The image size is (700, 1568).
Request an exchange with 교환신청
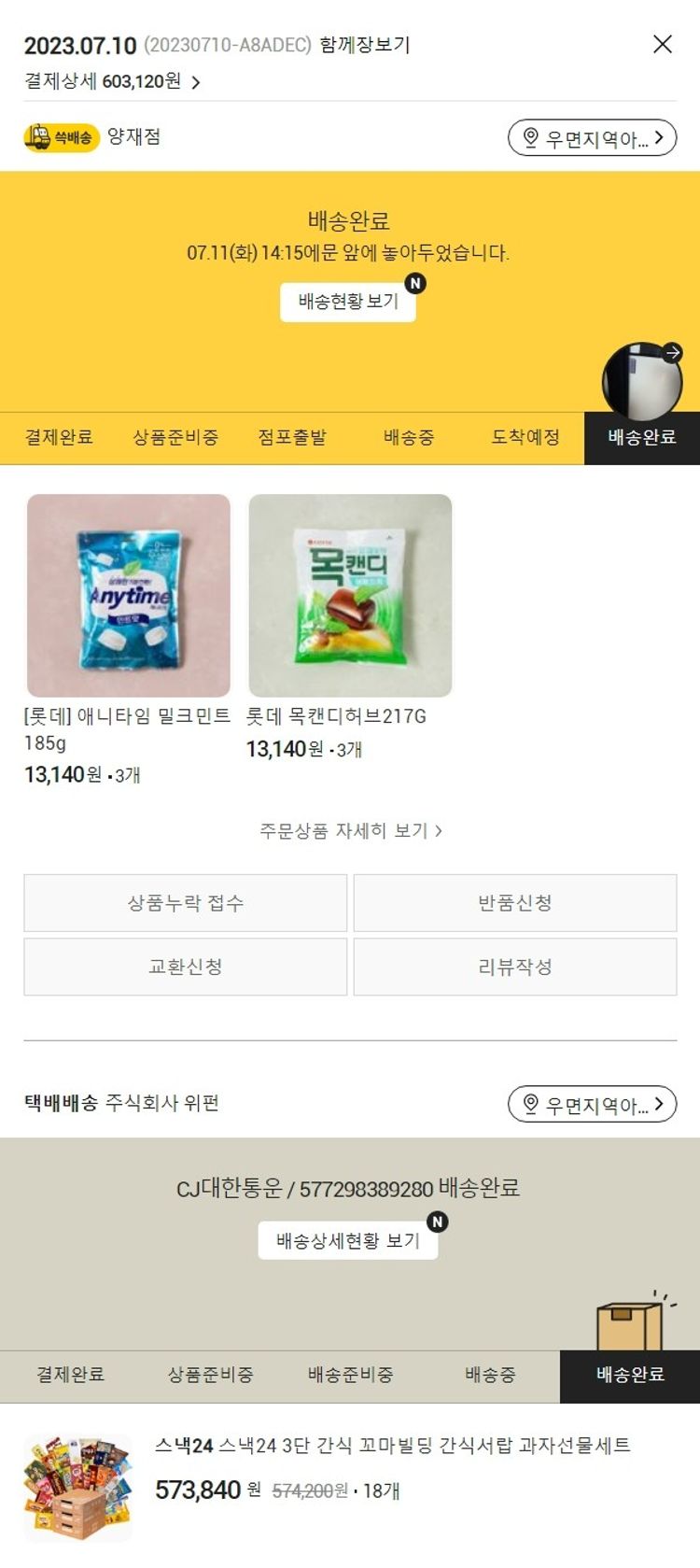(x=186, y=967)
